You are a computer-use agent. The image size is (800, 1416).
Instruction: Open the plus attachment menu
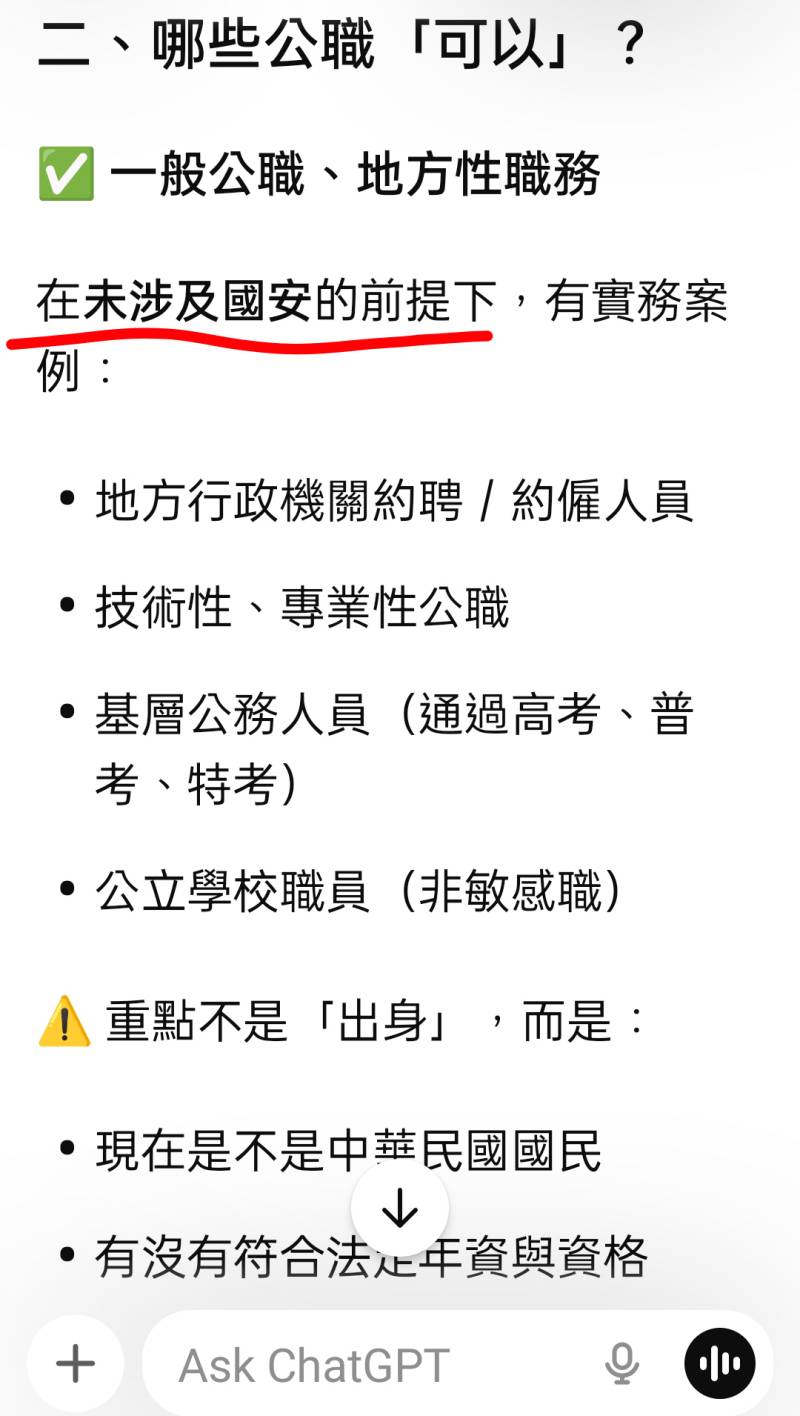tap(76, 1363)
